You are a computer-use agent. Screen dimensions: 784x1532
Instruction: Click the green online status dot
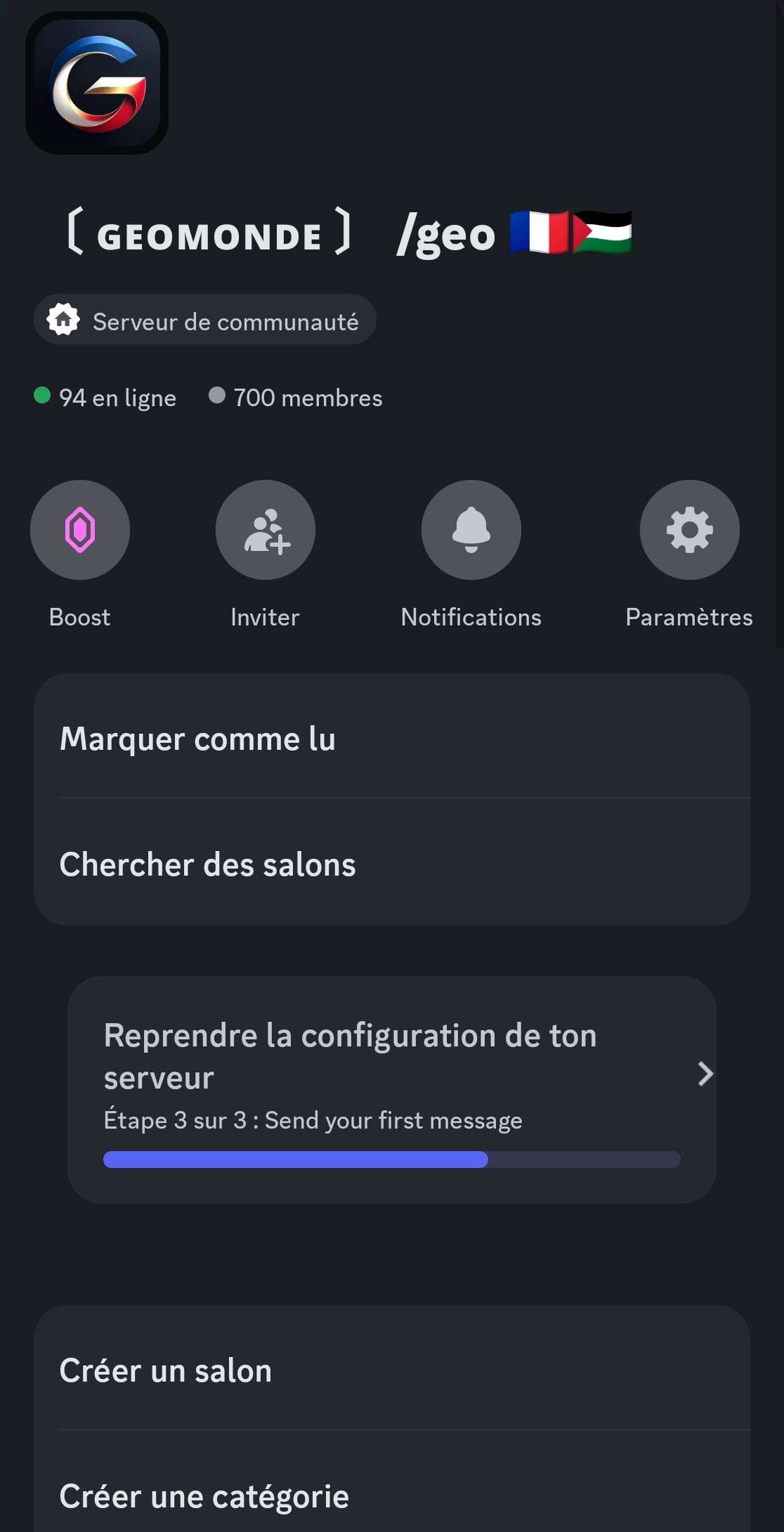point(42,396)
